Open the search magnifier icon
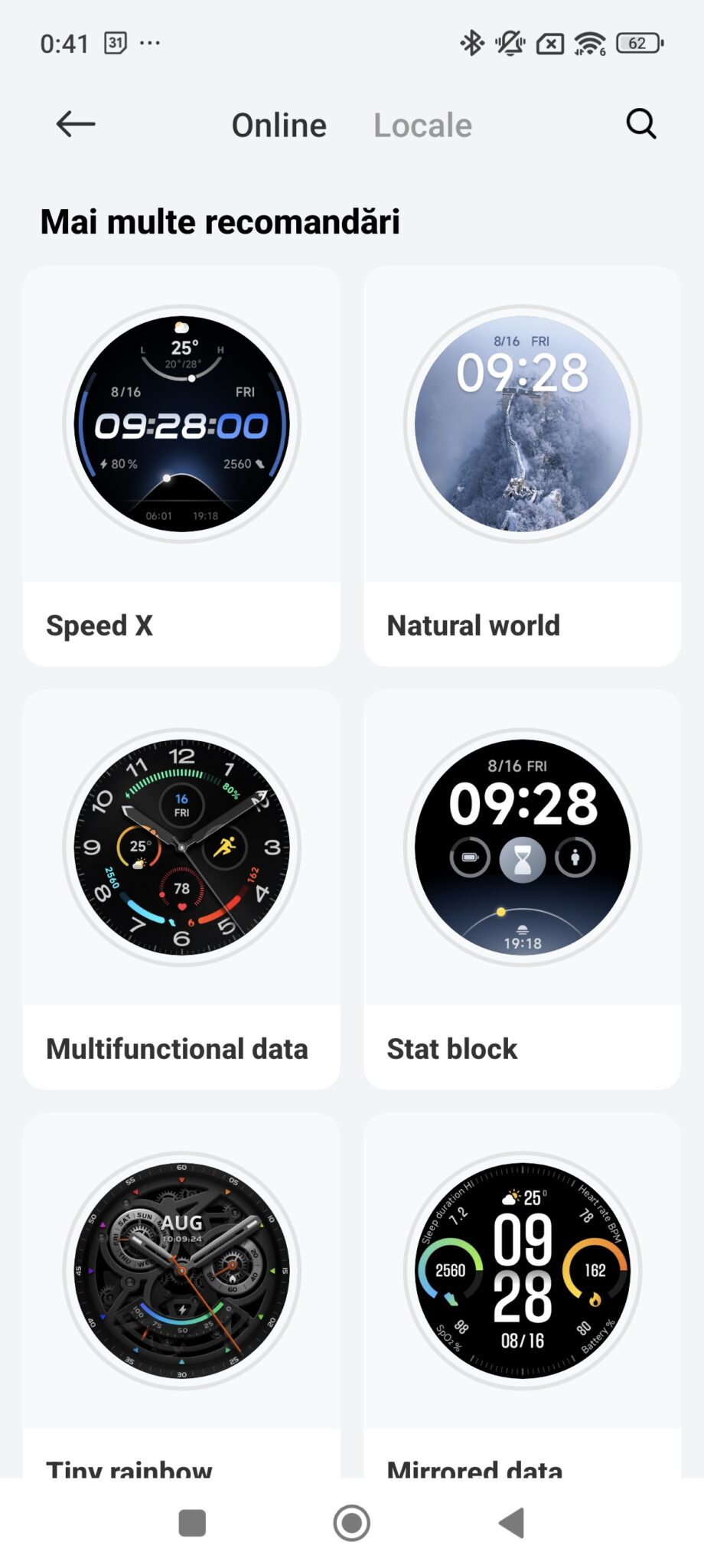Image resolution: width=704 pixels, height=1568 pixels. point(641,124)
